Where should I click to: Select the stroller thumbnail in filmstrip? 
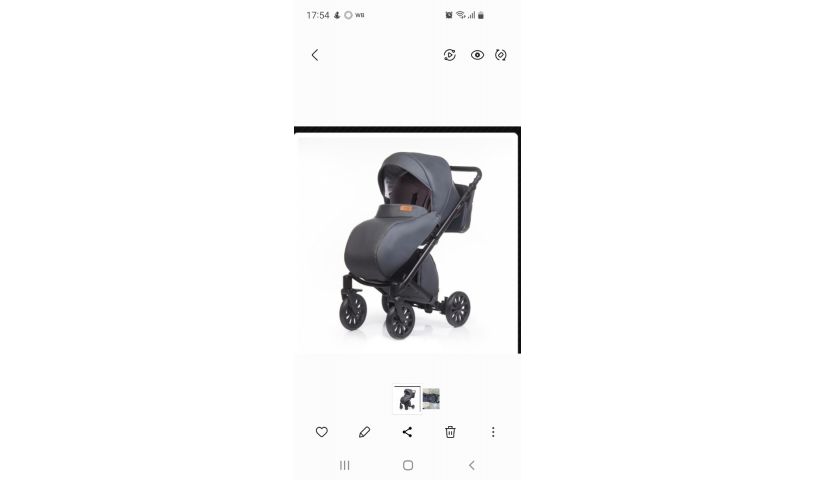coord(406,399)
